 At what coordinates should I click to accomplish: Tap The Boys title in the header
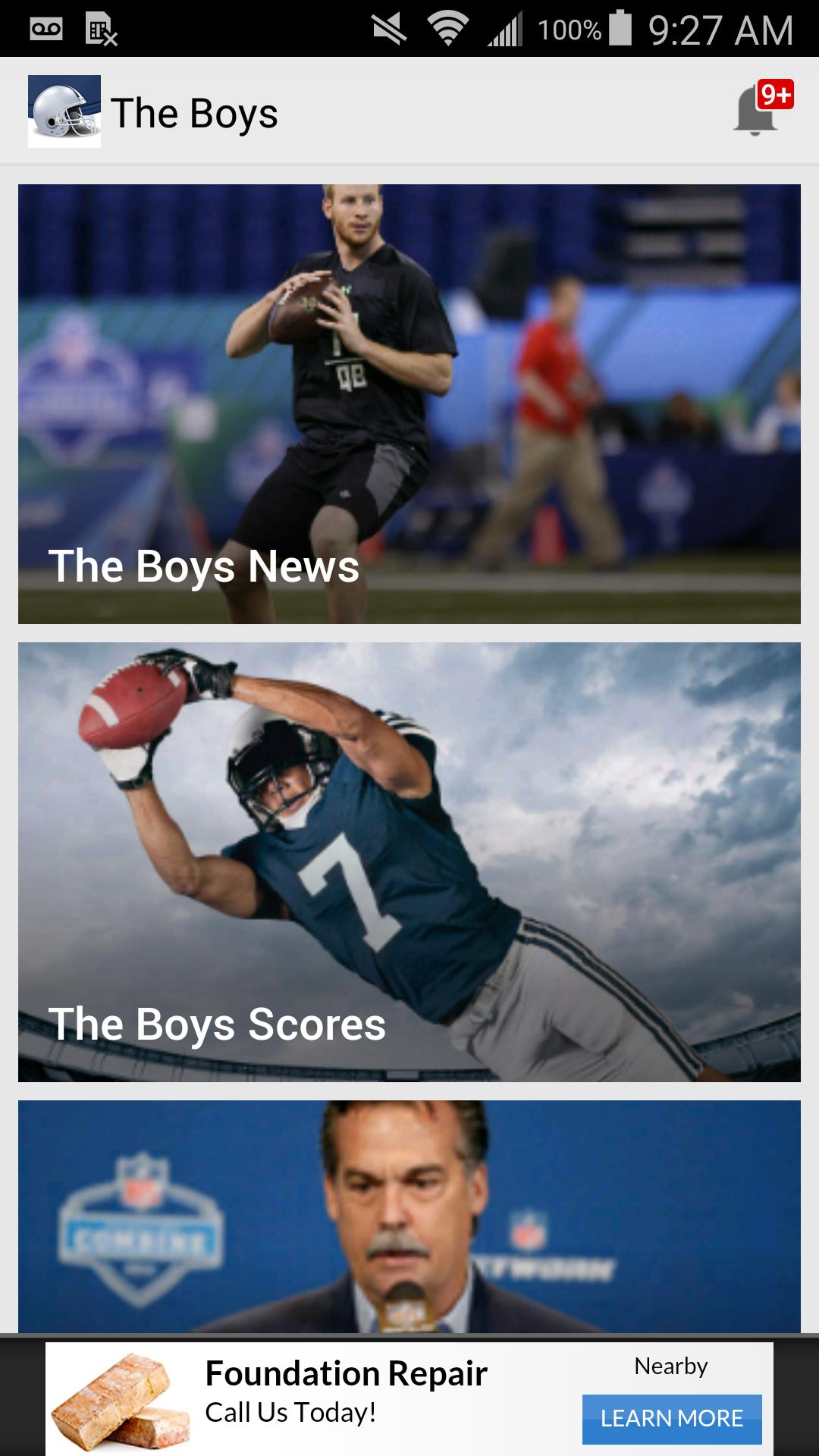point(196,112)
